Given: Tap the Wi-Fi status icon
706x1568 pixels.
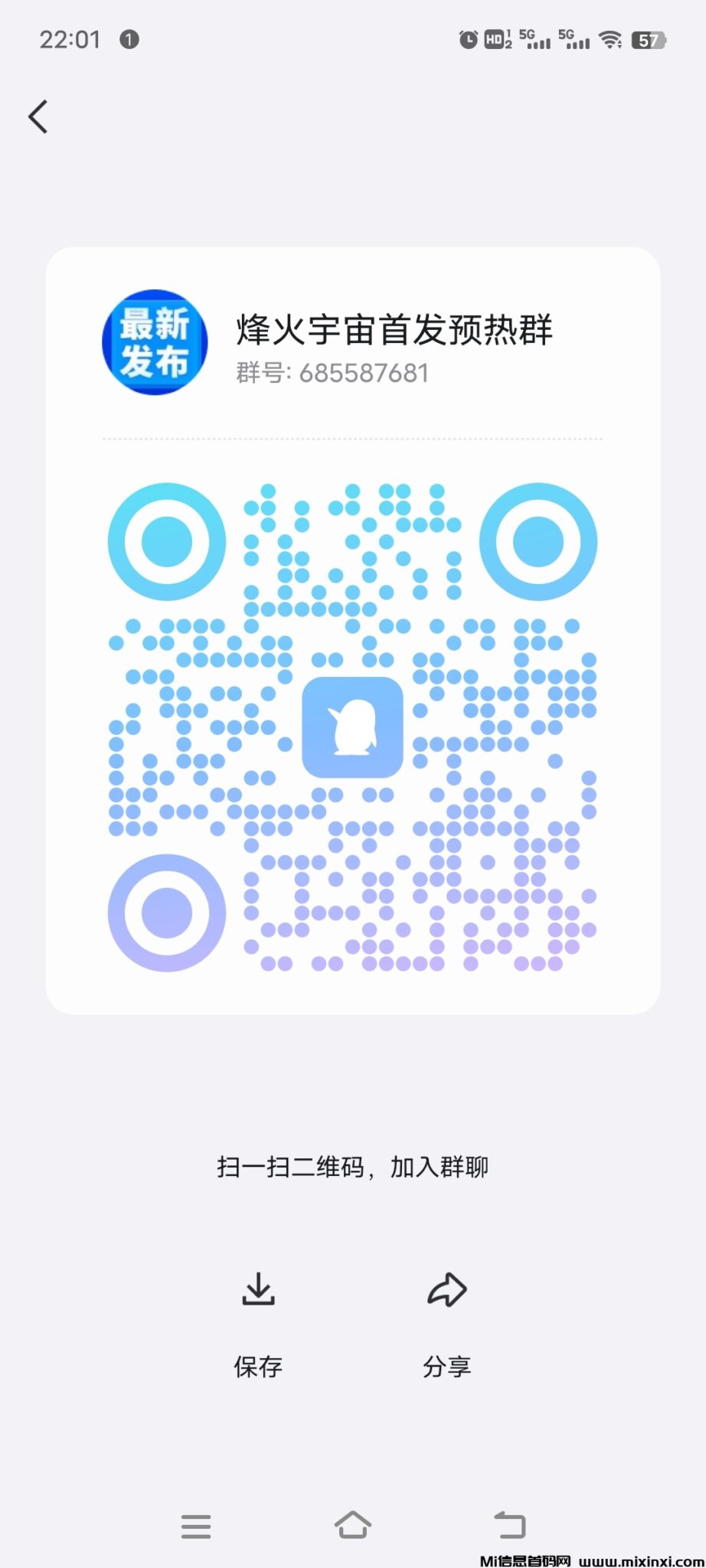Looking at the screenshot, I should pos(610,38).
